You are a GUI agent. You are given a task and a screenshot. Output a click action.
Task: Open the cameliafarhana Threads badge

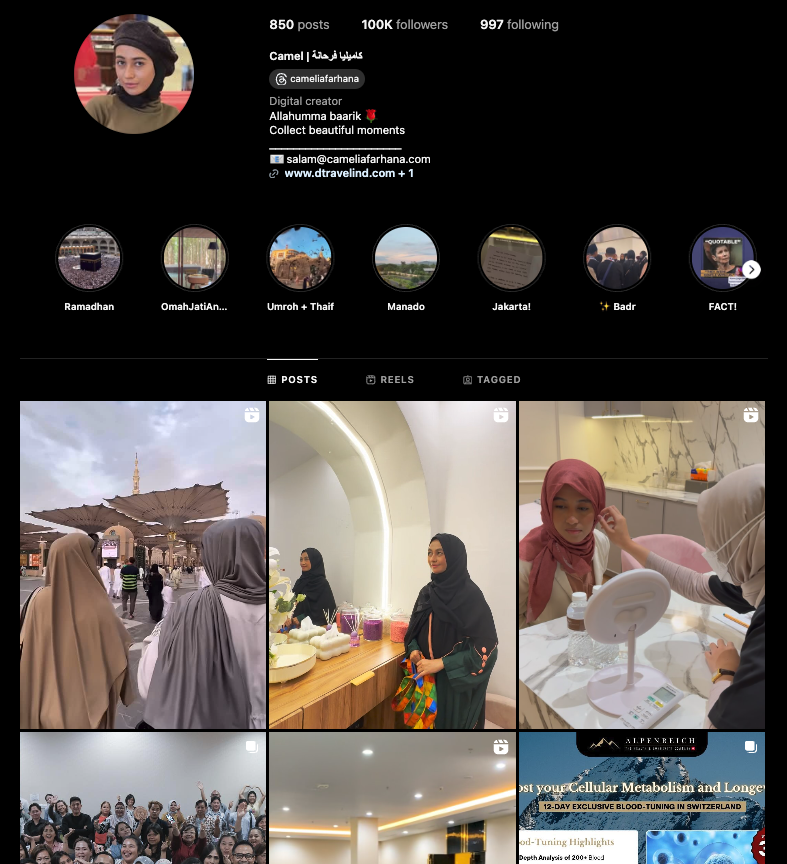tap(317, 79)
